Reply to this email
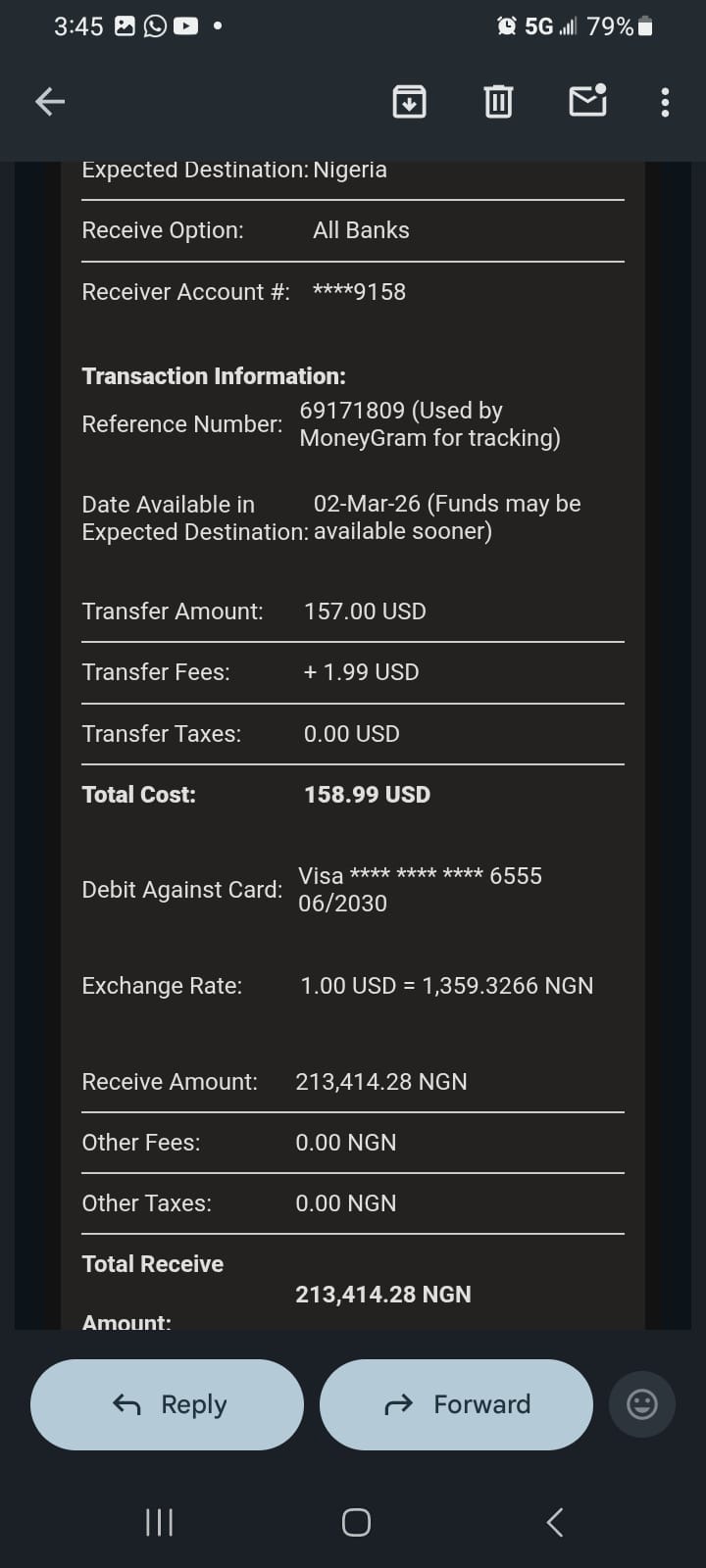The height and width of the screenshot is (1568, 706). (x=168, y=1404)
